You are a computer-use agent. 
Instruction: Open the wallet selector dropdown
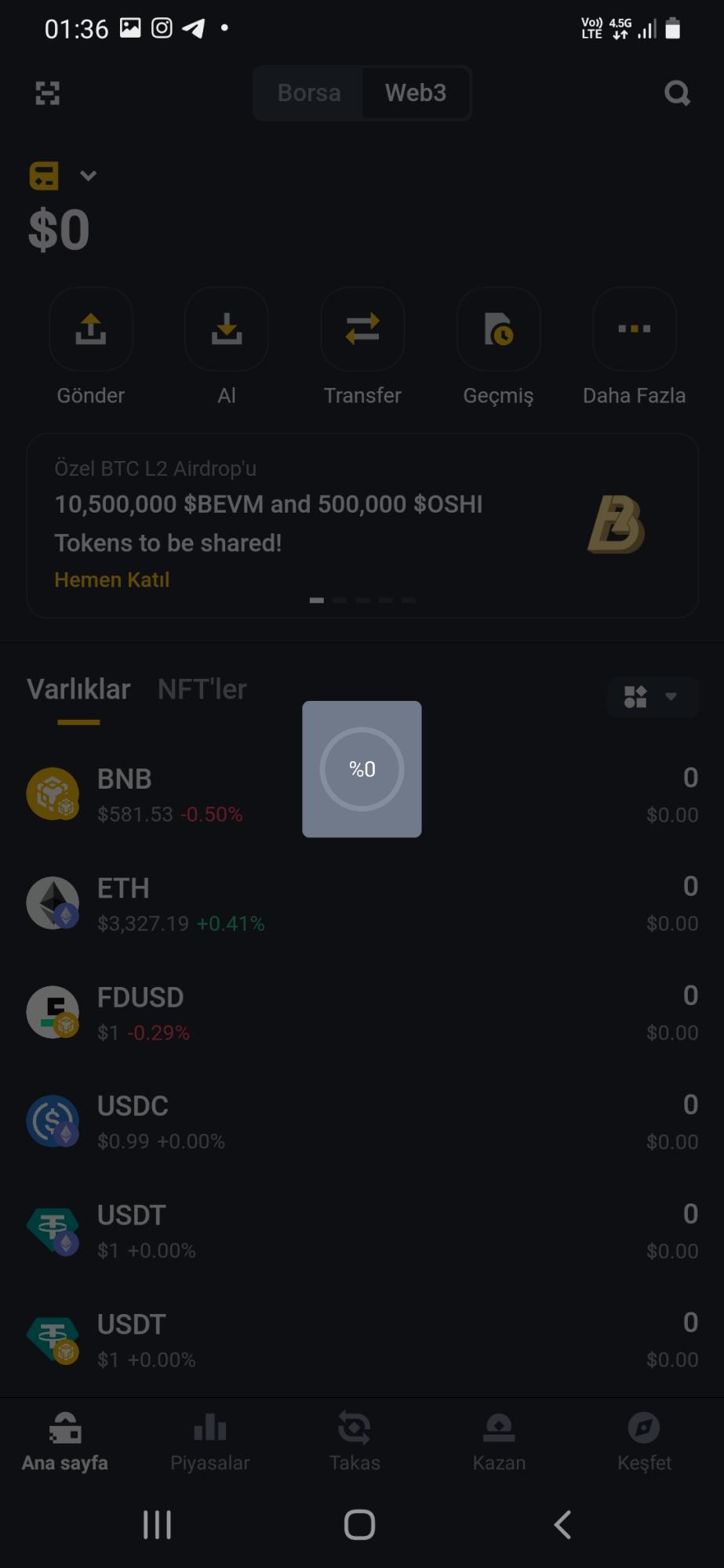tap(88, 176)
